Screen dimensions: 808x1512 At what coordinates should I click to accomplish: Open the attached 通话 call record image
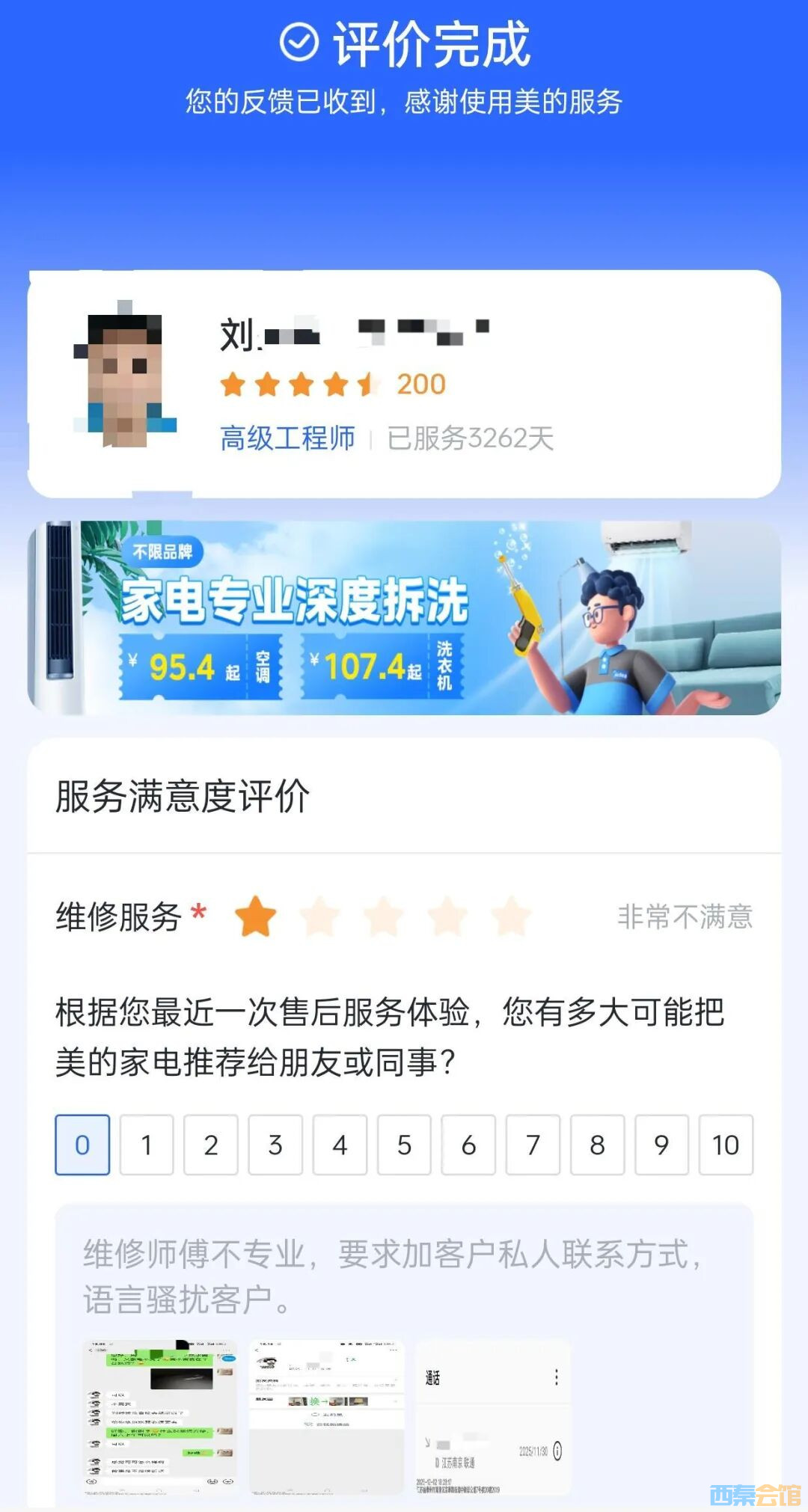click(x=493, y=1417)
